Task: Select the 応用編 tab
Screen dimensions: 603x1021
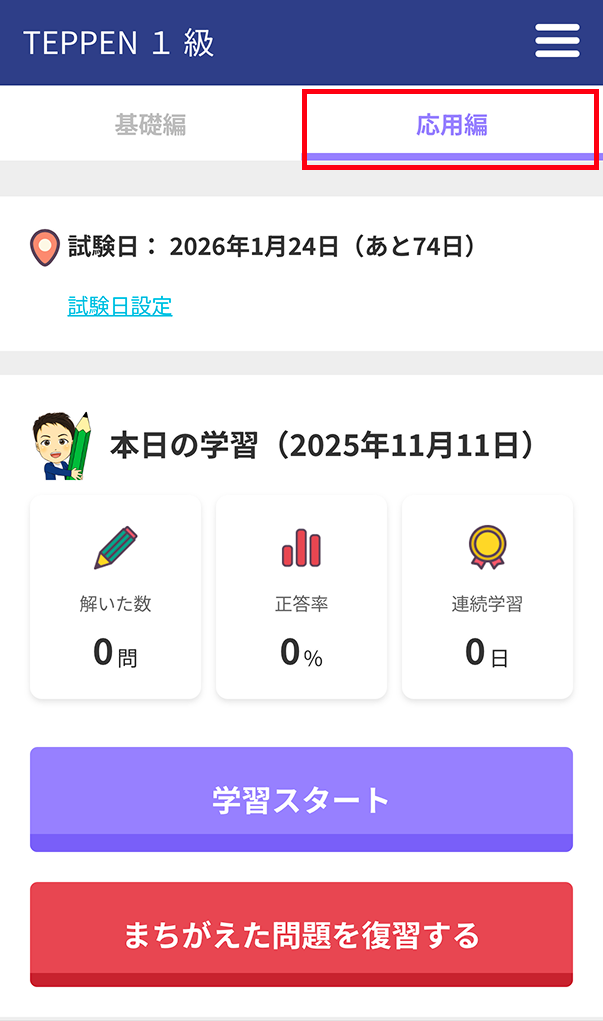Action: [x=452, y=126]
